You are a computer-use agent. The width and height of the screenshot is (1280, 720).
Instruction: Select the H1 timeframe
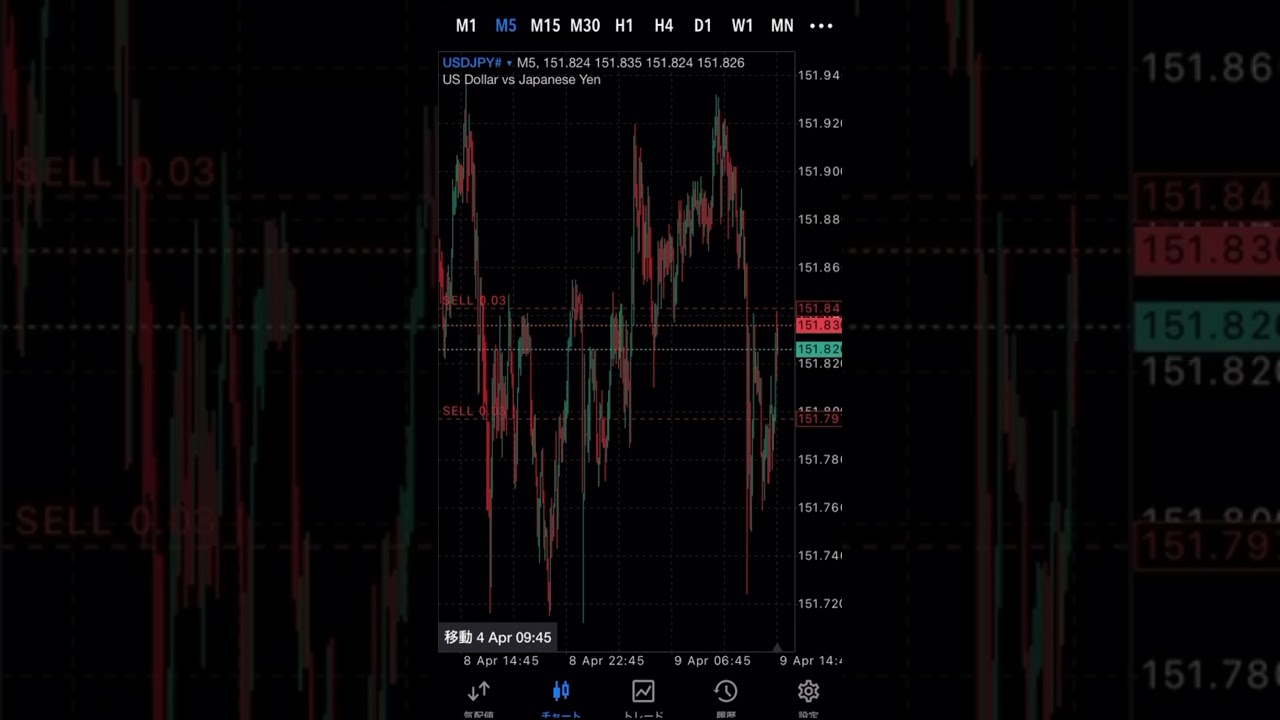click(624, 26)
